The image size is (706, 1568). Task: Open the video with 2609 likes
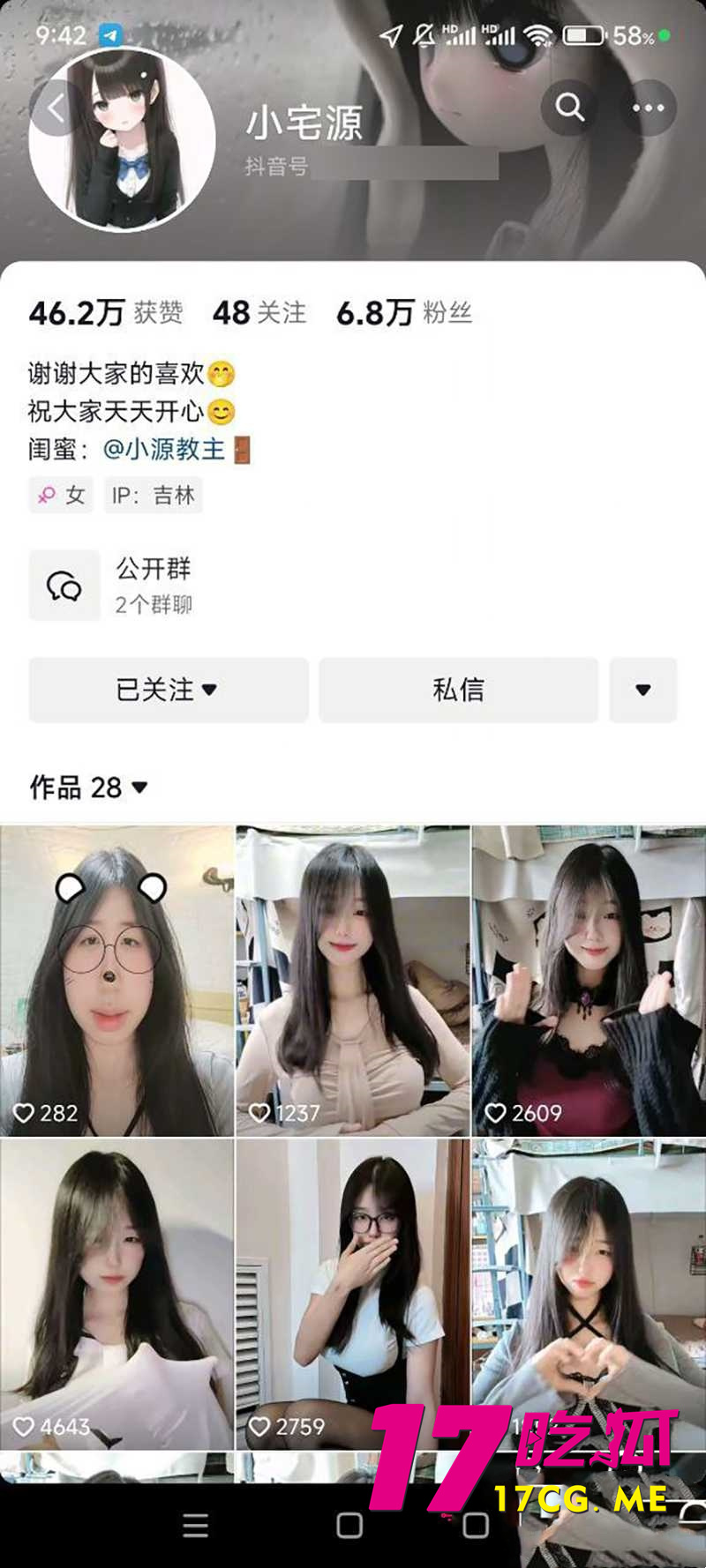(x=589, y=979)
